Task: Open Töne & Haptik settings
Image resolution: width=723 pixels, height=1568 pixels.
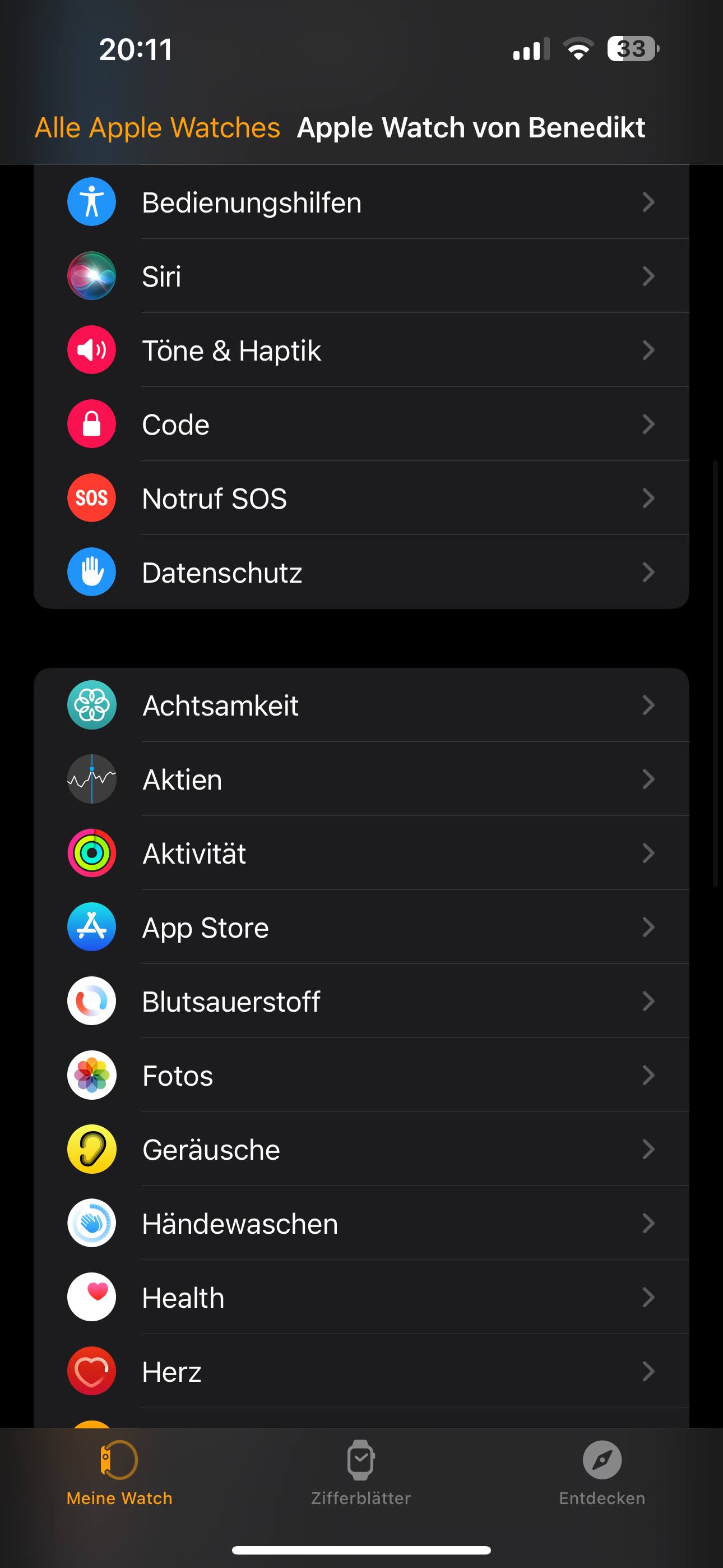Action: click(360, 351)
